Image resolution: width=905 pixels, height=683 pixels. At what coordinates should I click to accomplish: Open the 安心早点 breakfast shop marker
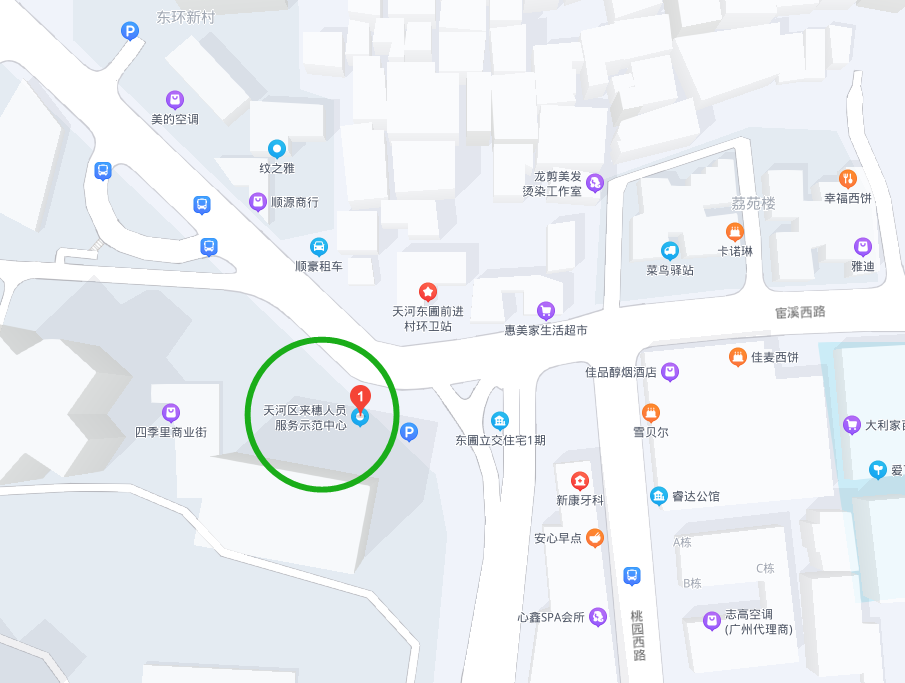(x=595, y=538)
